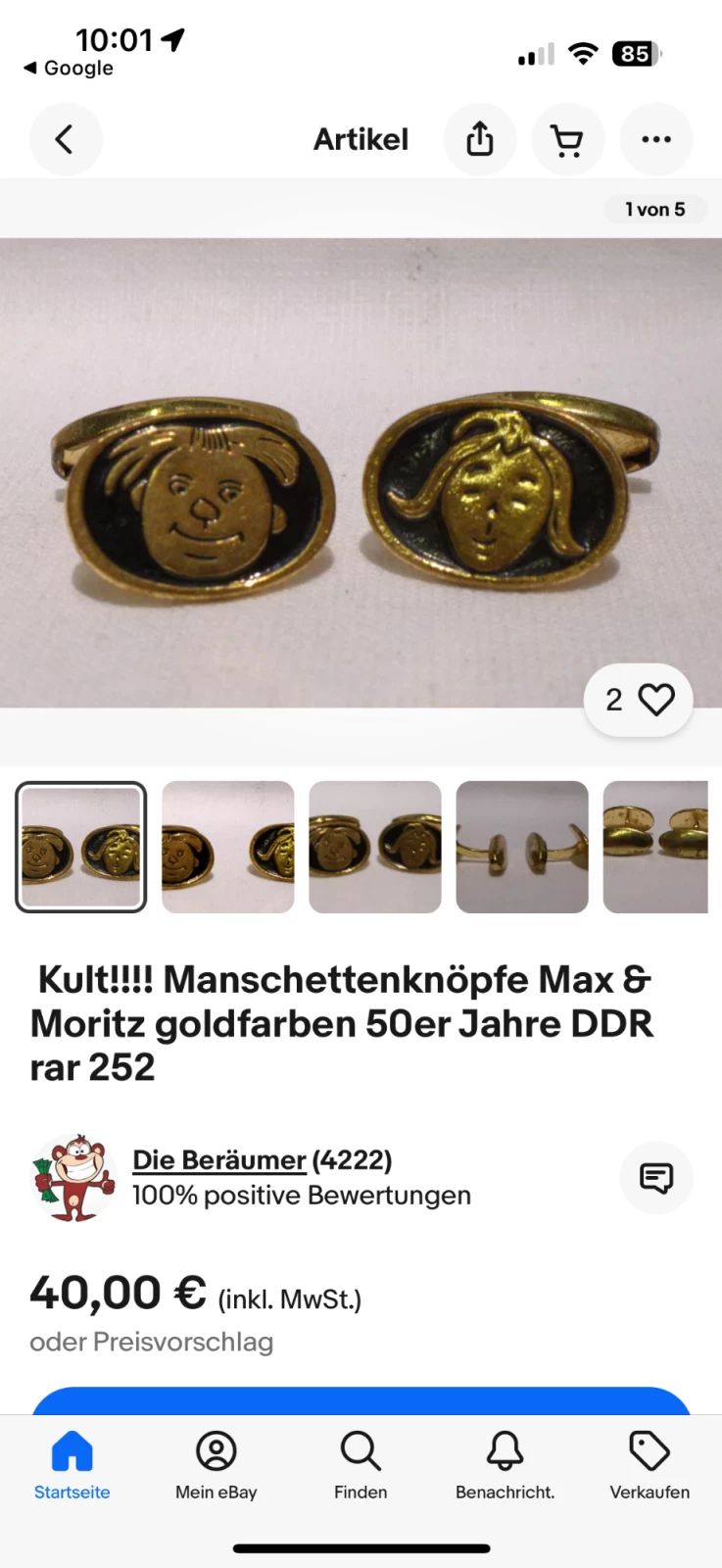Open the Finden search tab
Viewport: 722px width, 1568px height.
[361, 1466]
